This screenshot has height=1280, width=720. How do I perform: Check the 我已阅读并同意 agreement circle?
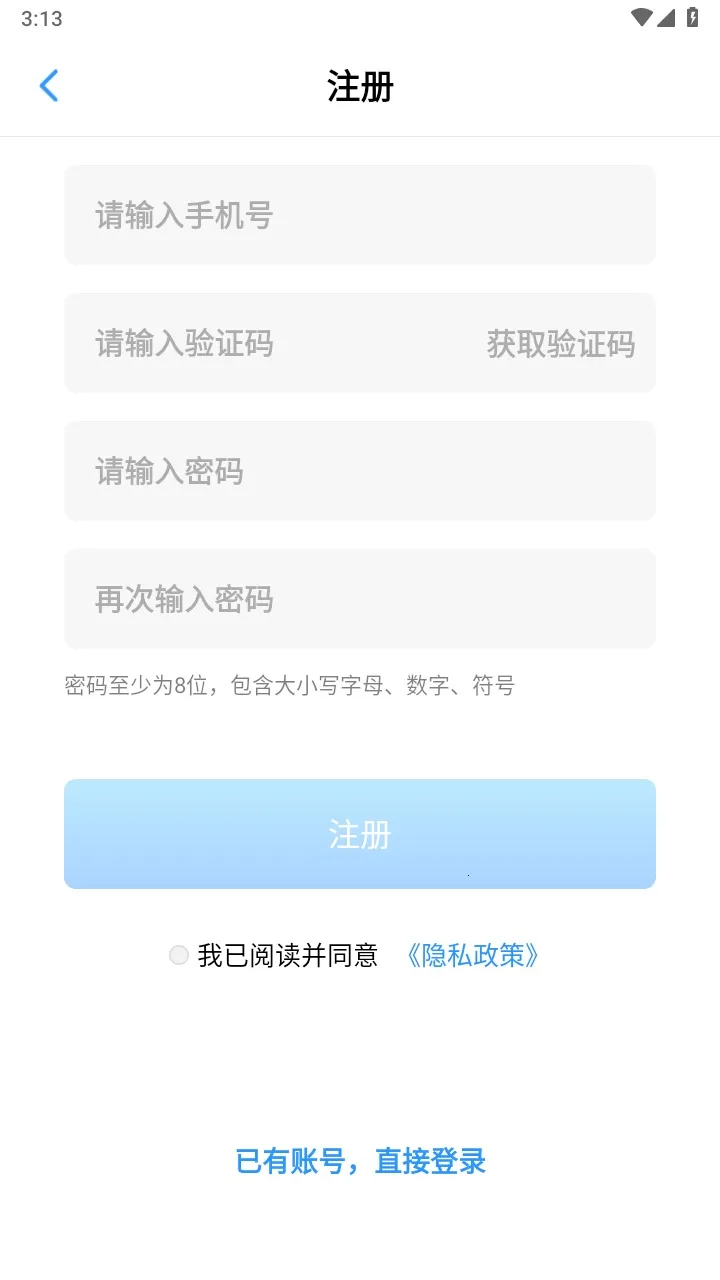coord(179,955)
